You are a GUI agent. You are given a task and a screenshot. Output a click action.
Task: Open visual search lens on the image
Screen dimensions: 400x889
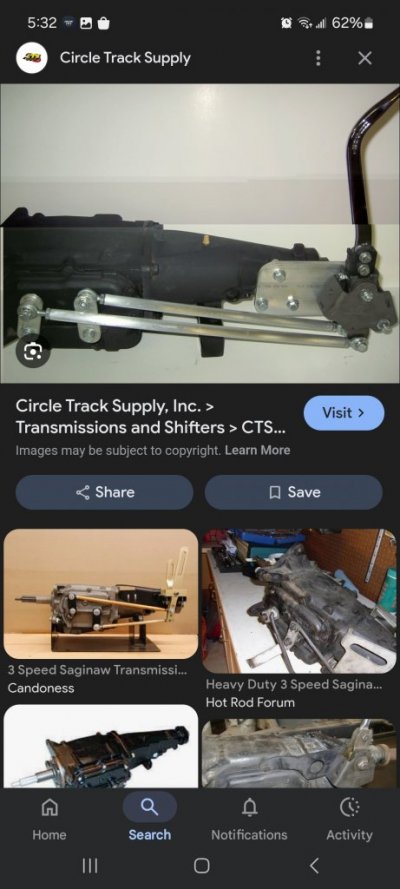point(32,353)
